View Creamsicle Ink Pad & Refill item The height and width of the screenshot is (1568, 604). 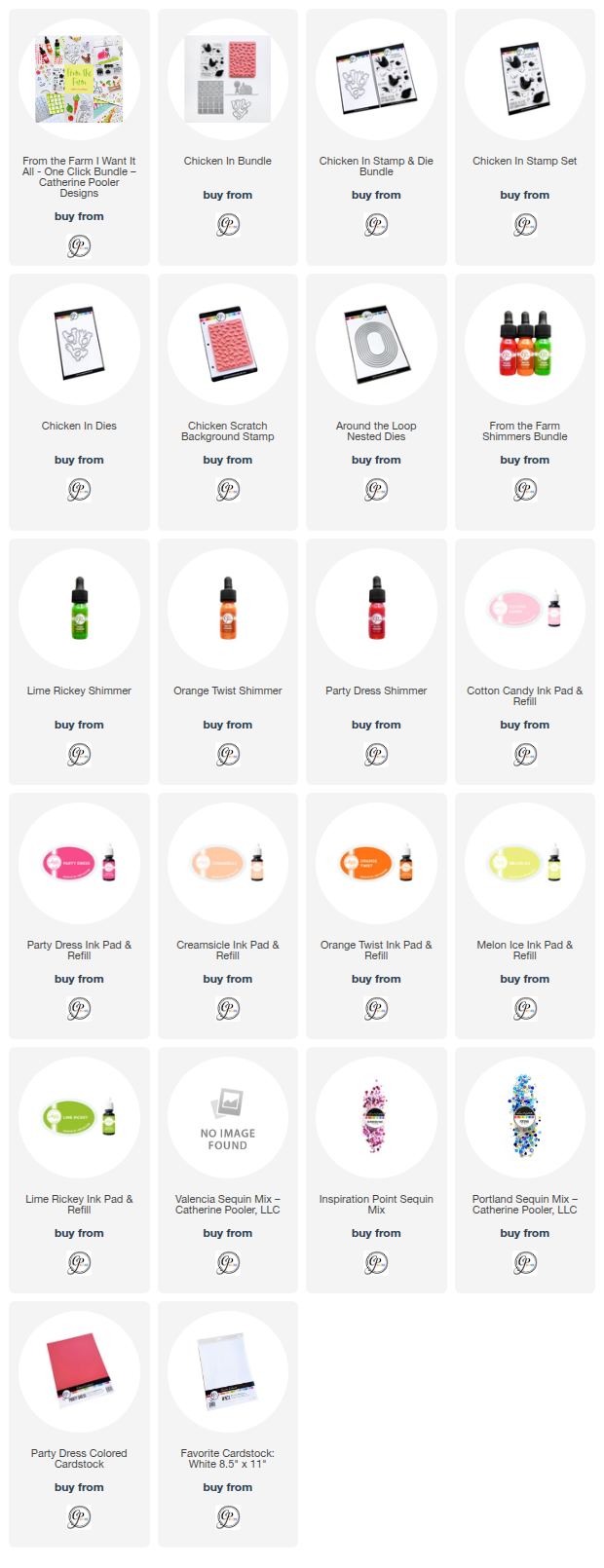[x=227, y=864]
